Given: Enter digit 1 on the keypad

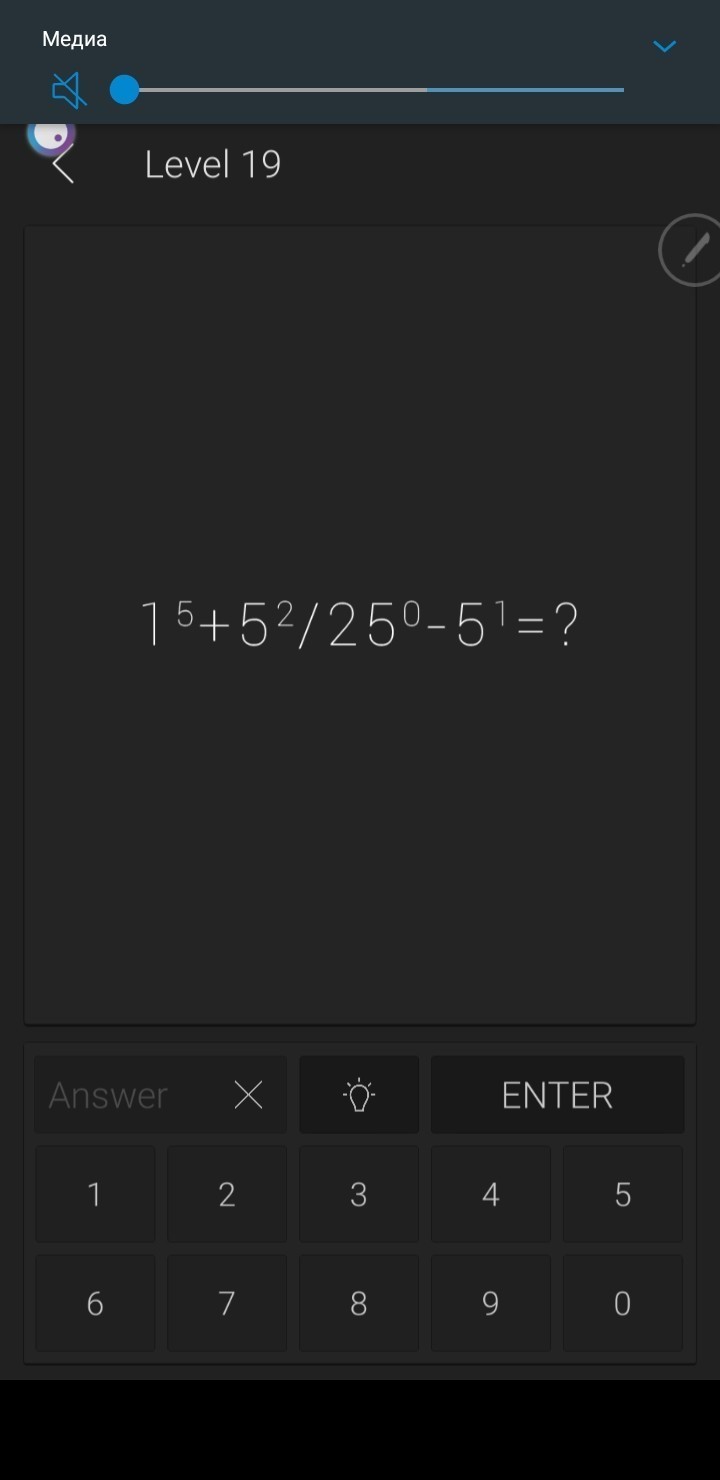Looking at the screenshot, I should point(95,1194).
